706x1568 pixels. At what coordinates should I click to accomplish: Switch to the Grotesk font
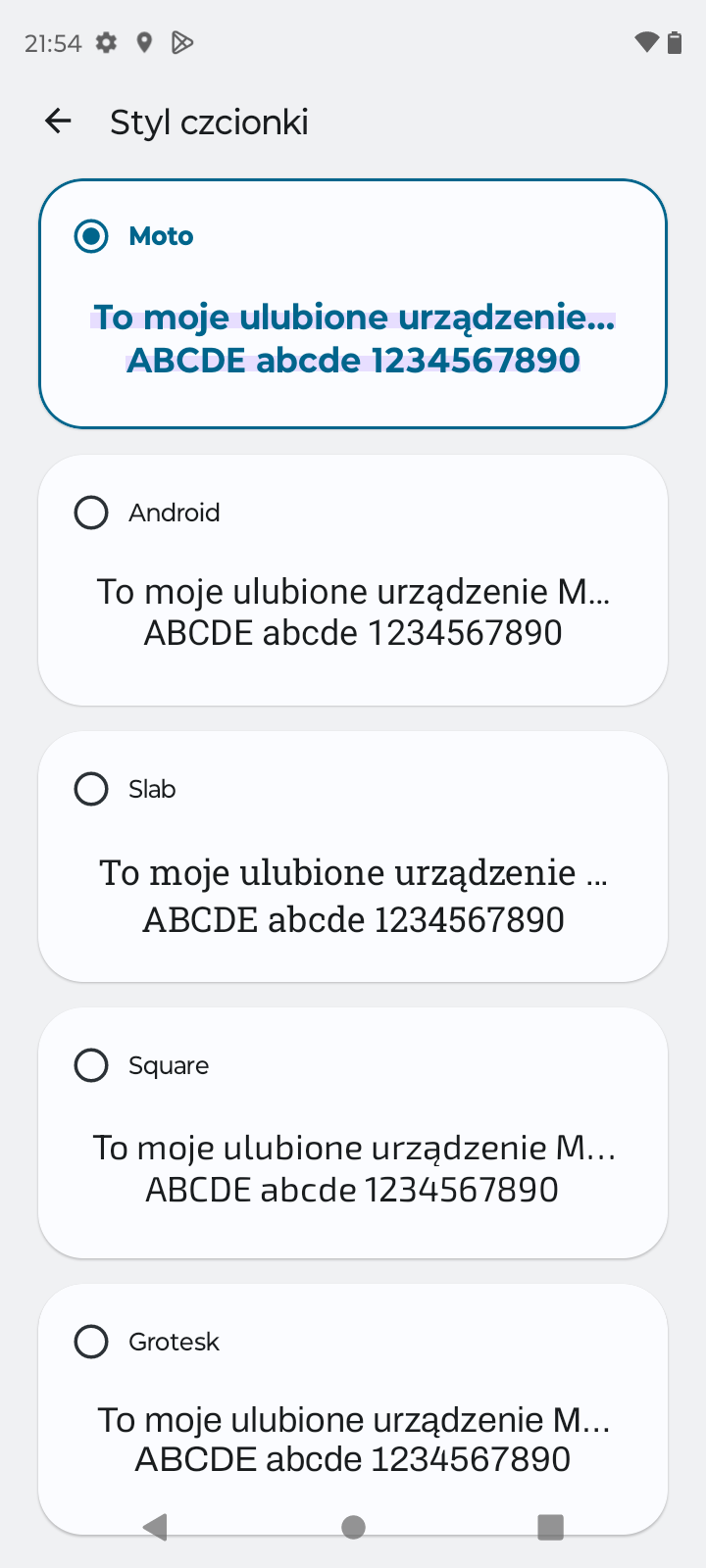[x=92, y=1342]
